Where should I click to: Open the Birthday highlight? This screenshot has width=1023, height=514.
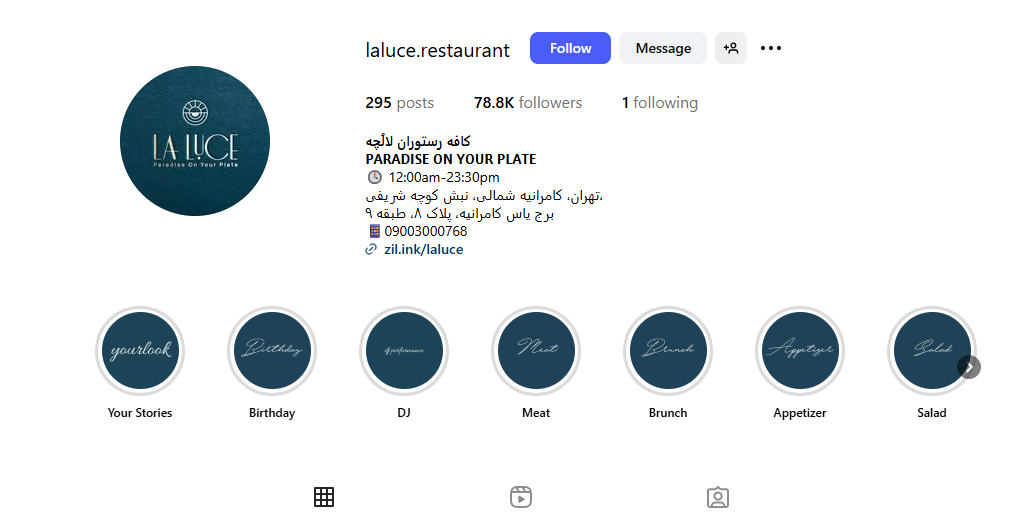pos(272,351)
